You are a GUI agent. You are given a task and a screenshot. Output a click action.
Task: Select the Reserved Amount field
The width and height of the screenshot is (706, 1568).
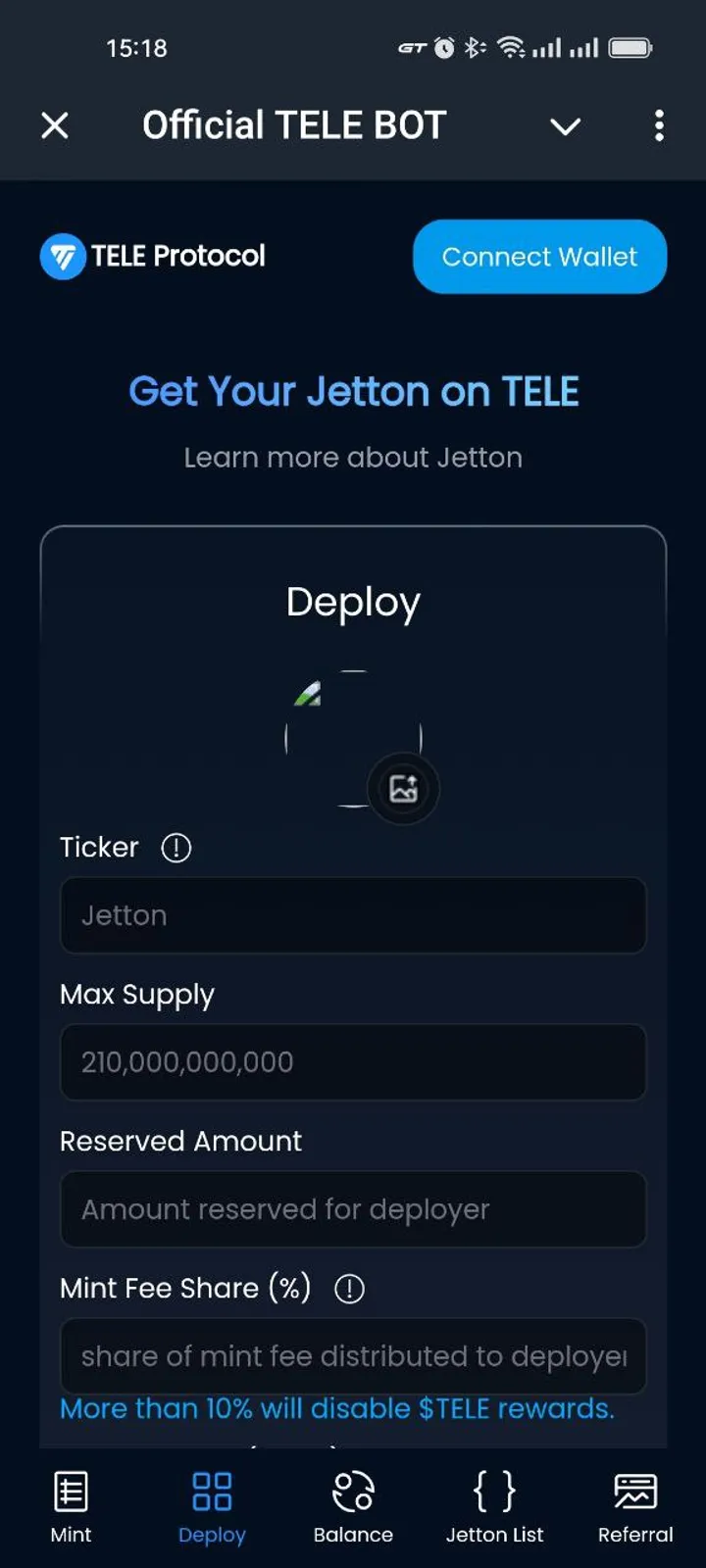pyautogui.click(x=353, y=1208)
